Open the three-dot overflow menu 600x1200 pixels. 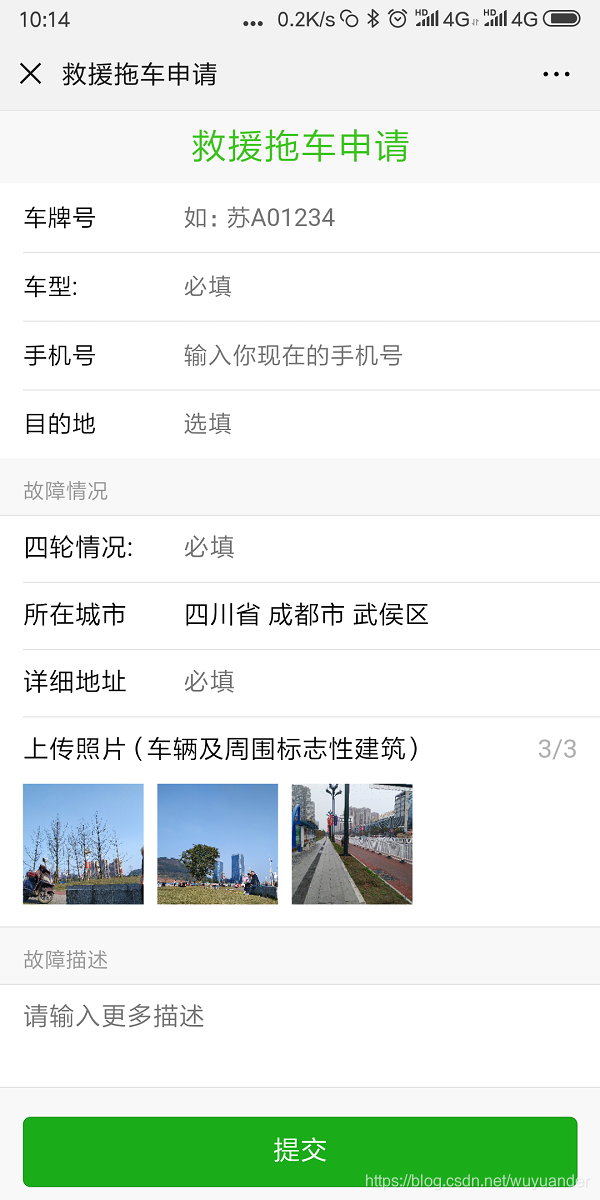click(556, 74)
